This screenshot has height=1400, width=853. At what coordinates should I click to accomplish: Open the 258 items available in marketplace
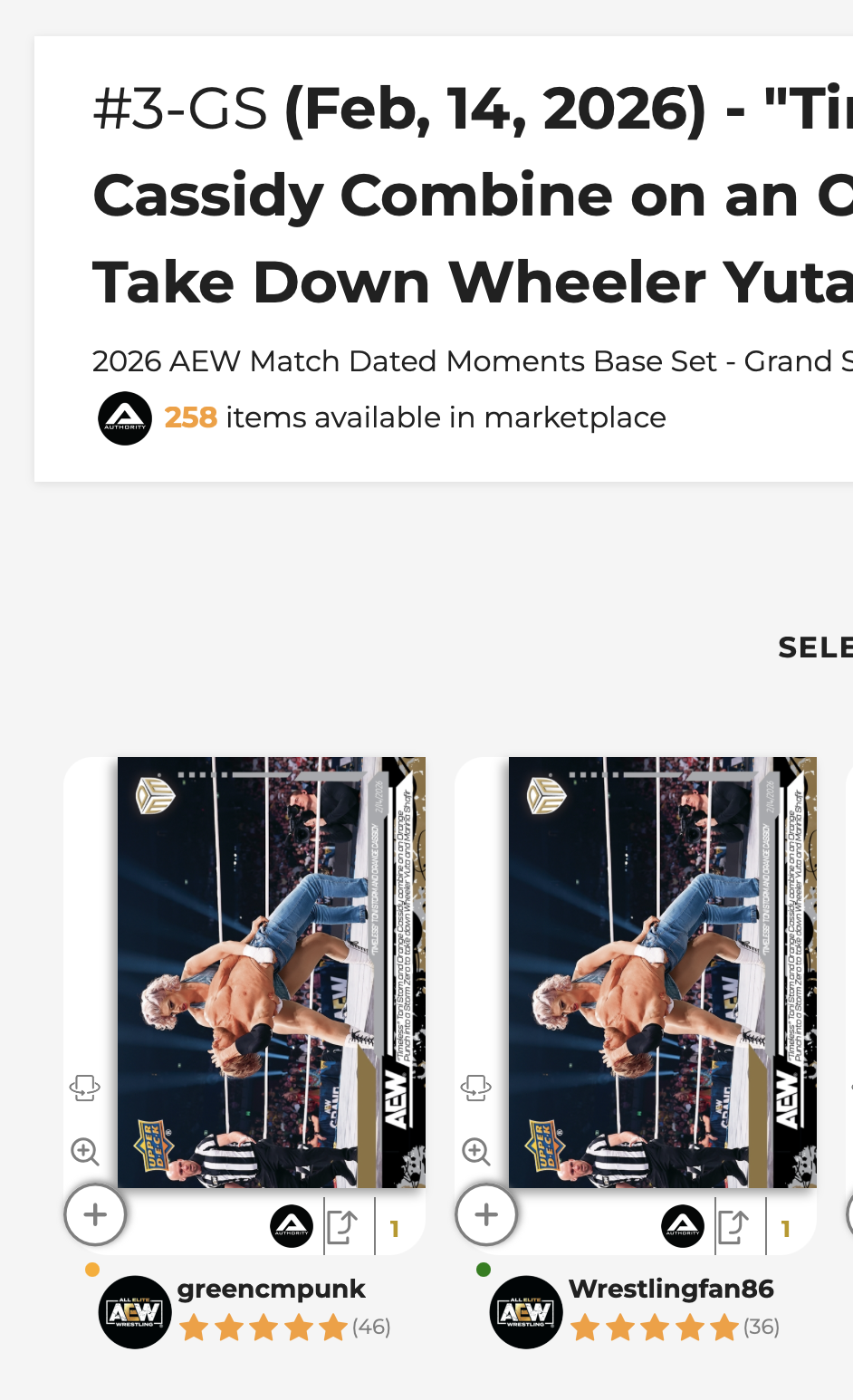[414, 417]
